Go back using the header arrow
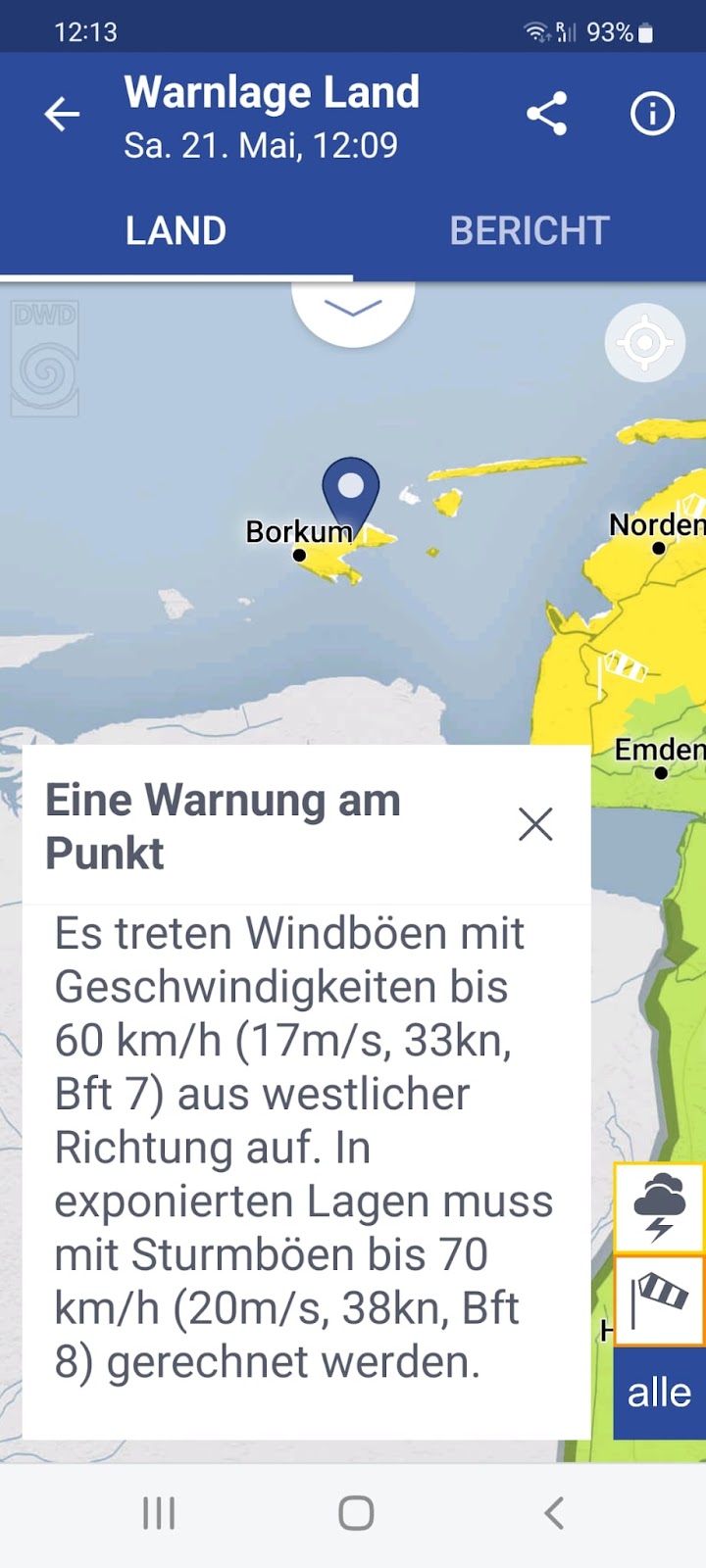The width and height of the screenshot is (706, 1568). coord(62,115)
